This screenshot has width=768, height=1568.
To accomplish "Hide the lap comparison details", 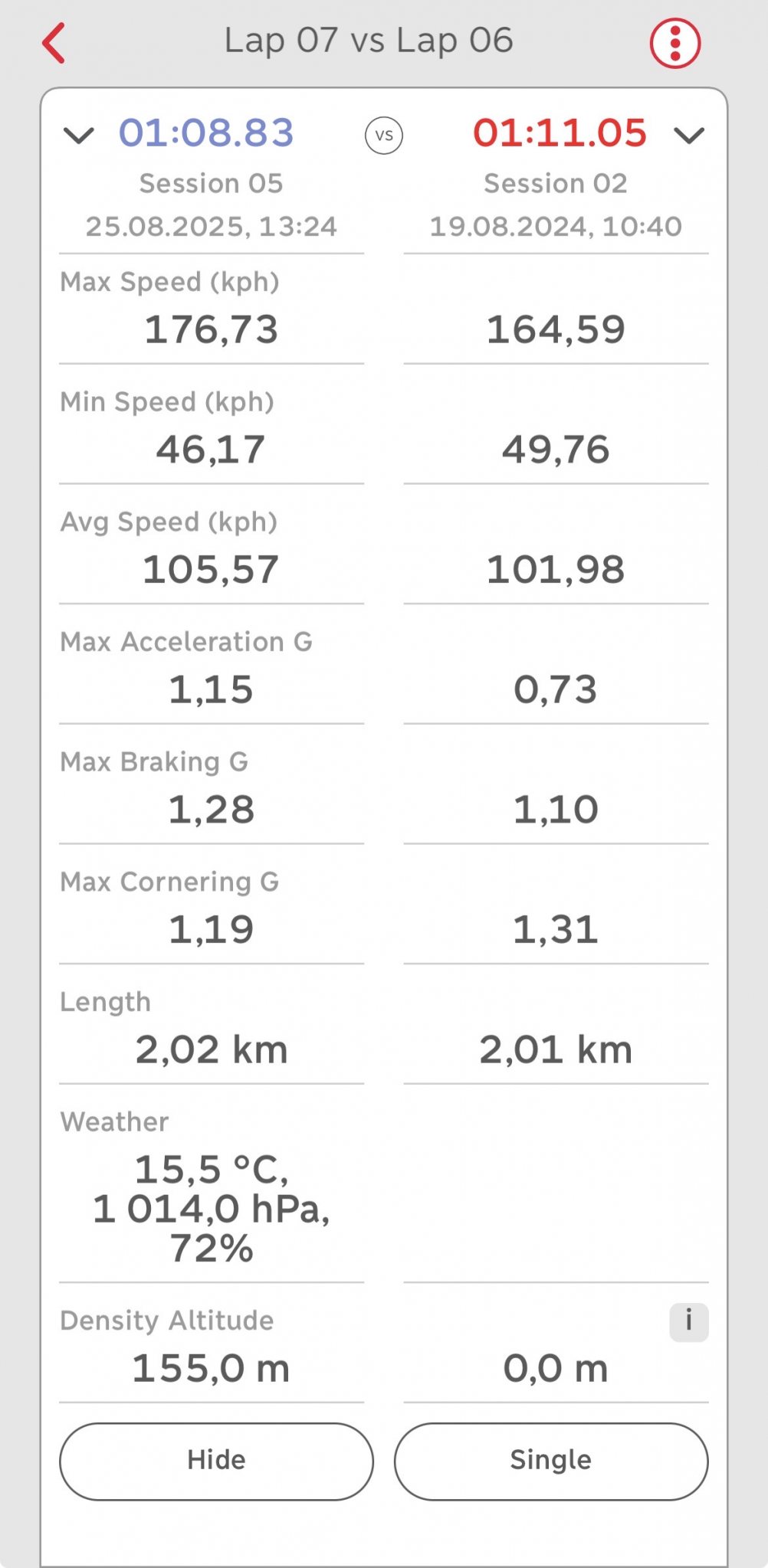I will (216, 1460).
